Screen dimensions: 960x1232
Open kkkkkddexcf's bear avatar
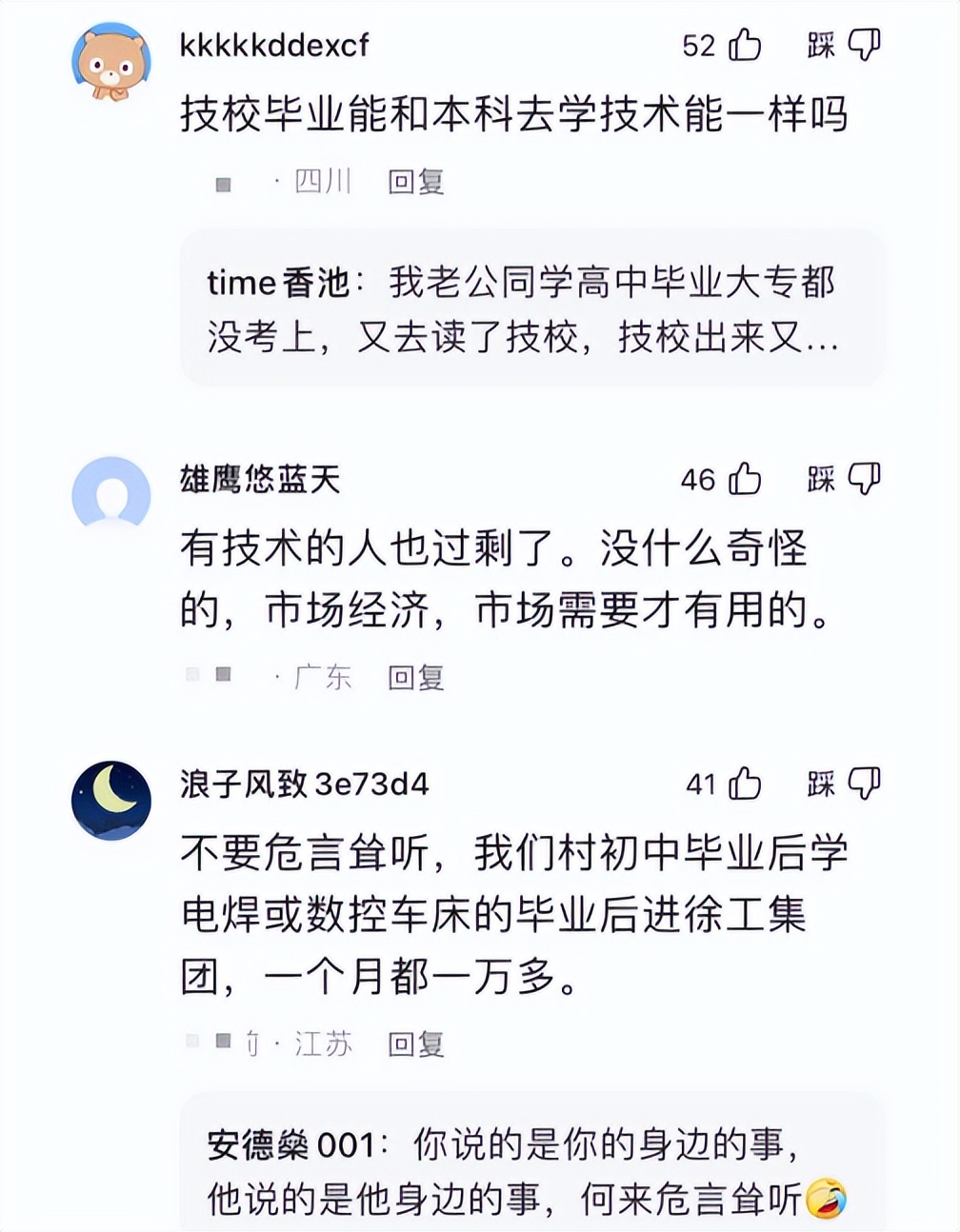pos(111,59)
